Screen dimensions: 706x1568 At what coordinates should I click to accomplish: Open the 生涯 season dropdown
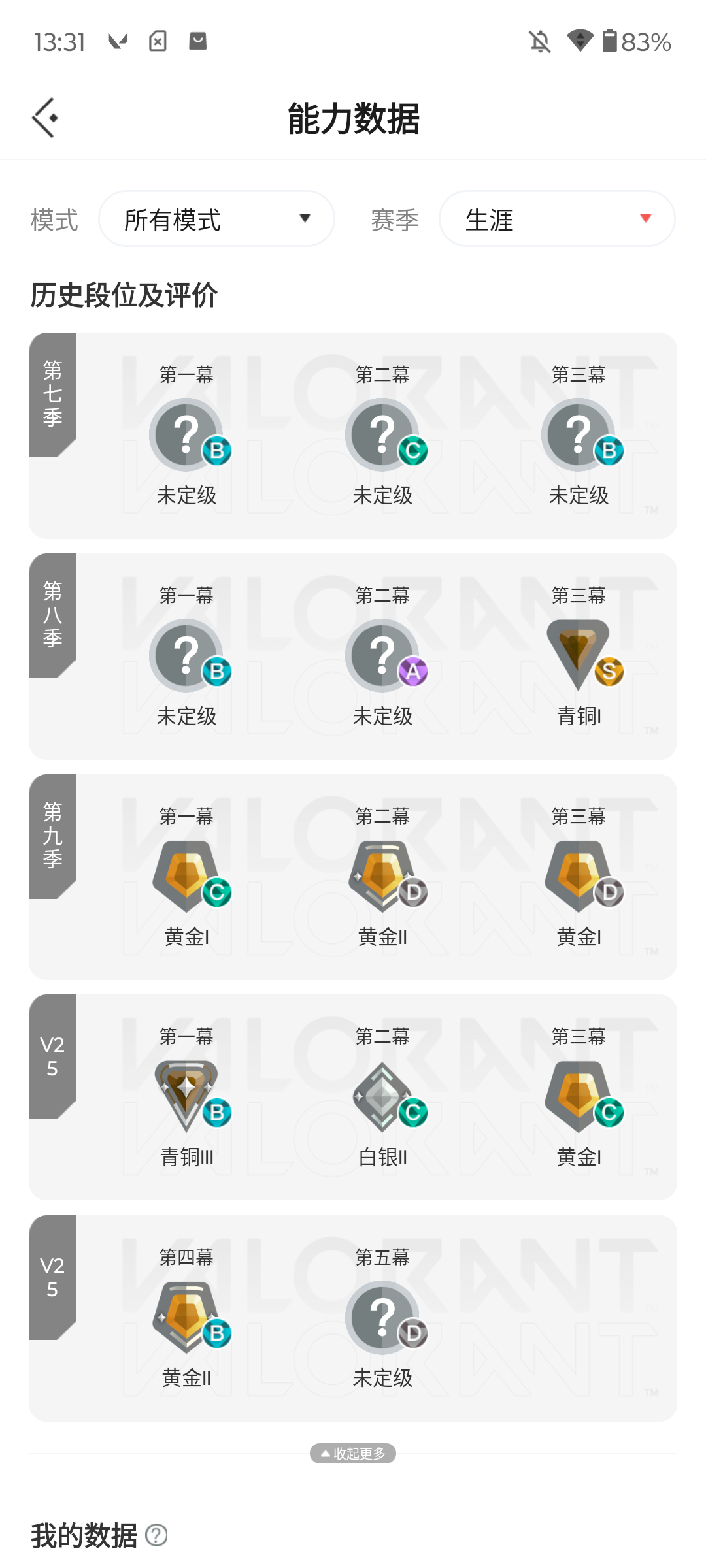point(557,219)
